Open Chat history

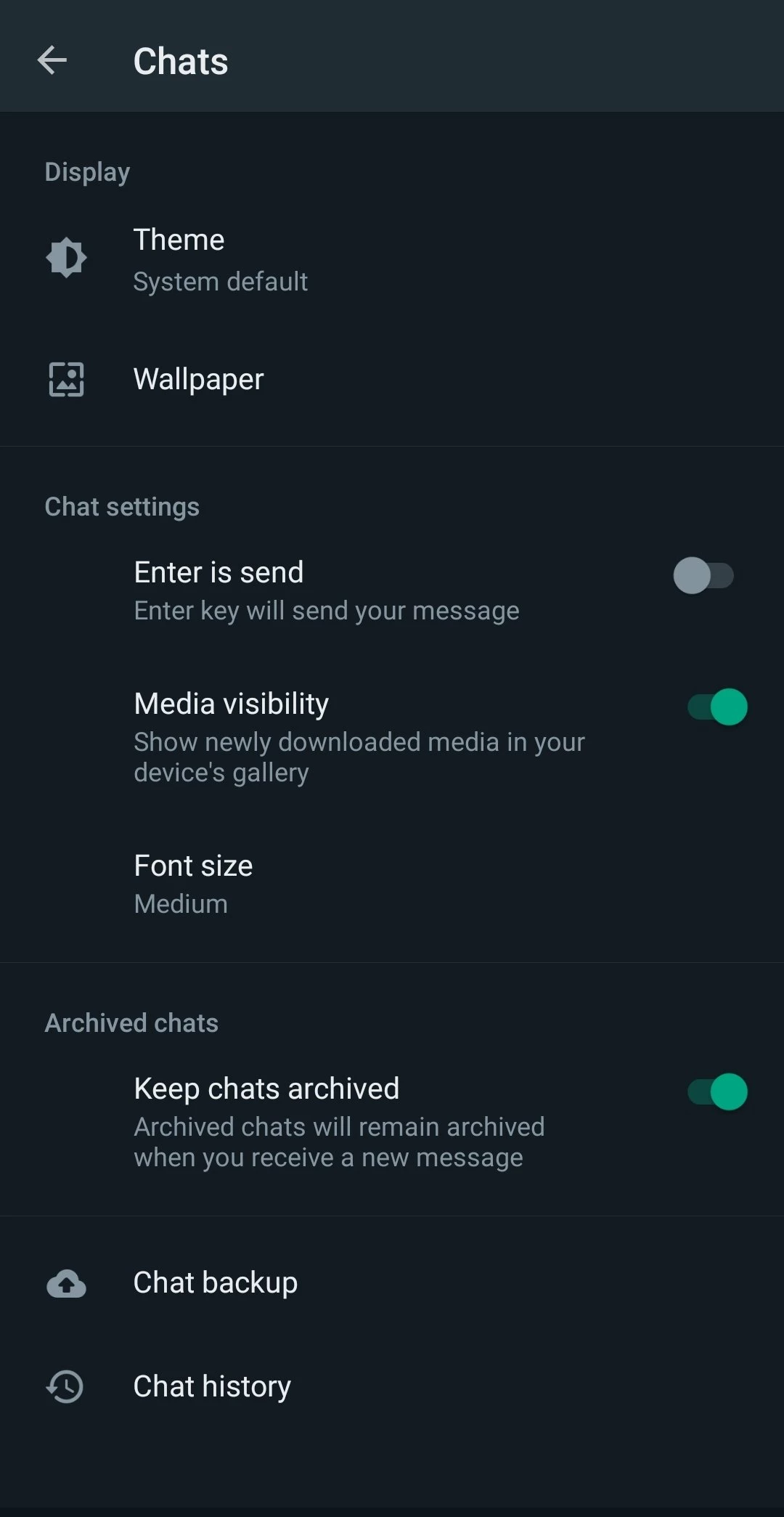(x=212, y=1386)
